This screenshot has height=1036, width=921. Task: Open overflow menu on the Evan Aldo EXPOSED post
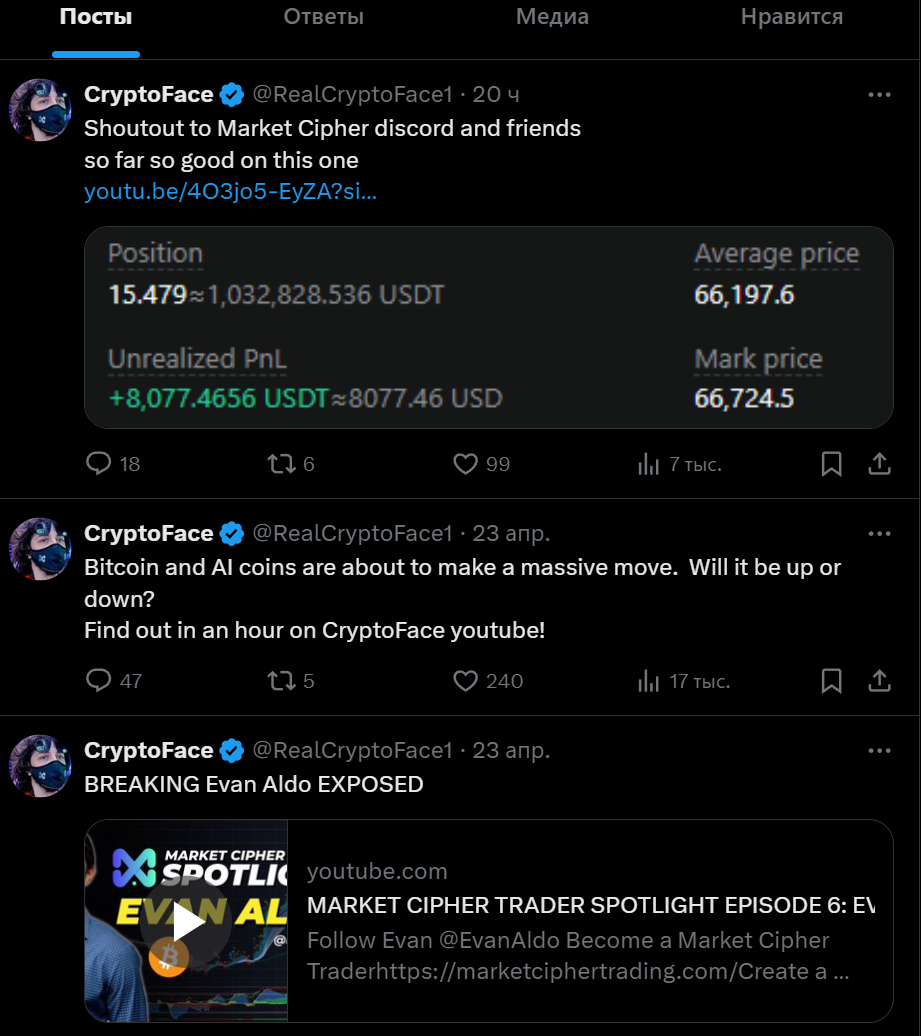(x=879, y=751)
